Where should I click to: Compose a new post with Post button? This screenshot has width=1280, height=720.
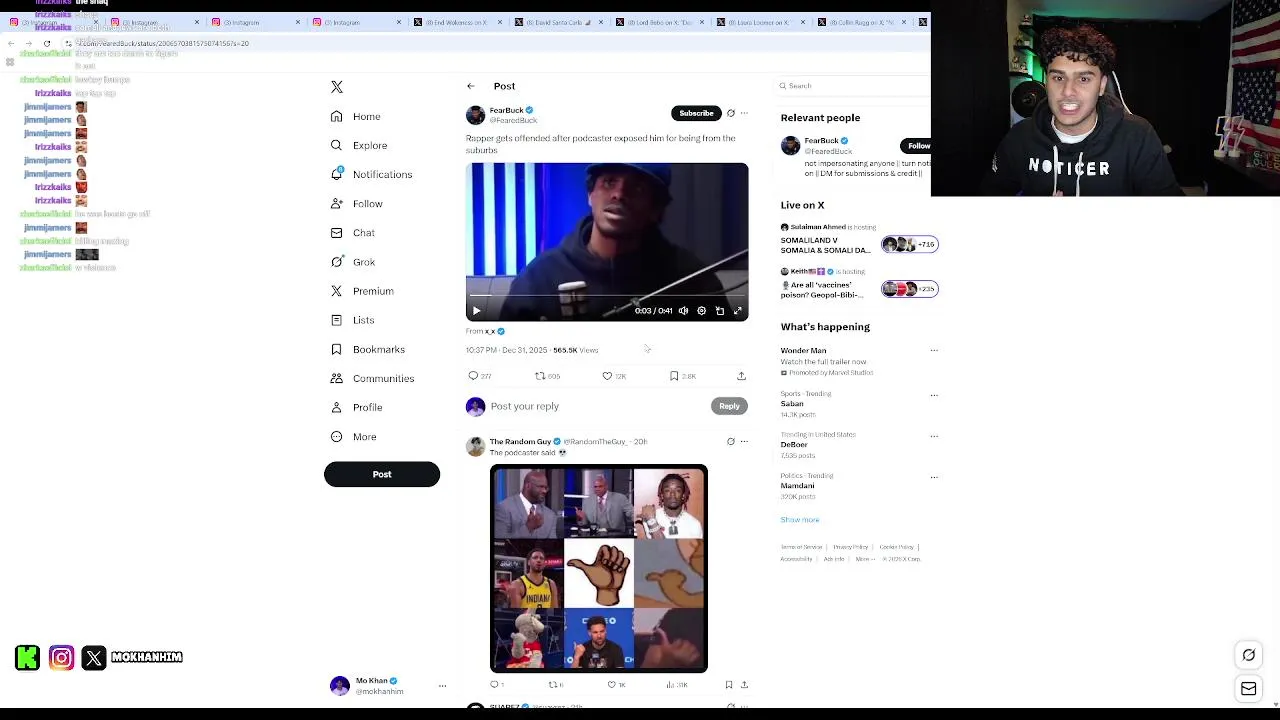(x=381, y=474)
